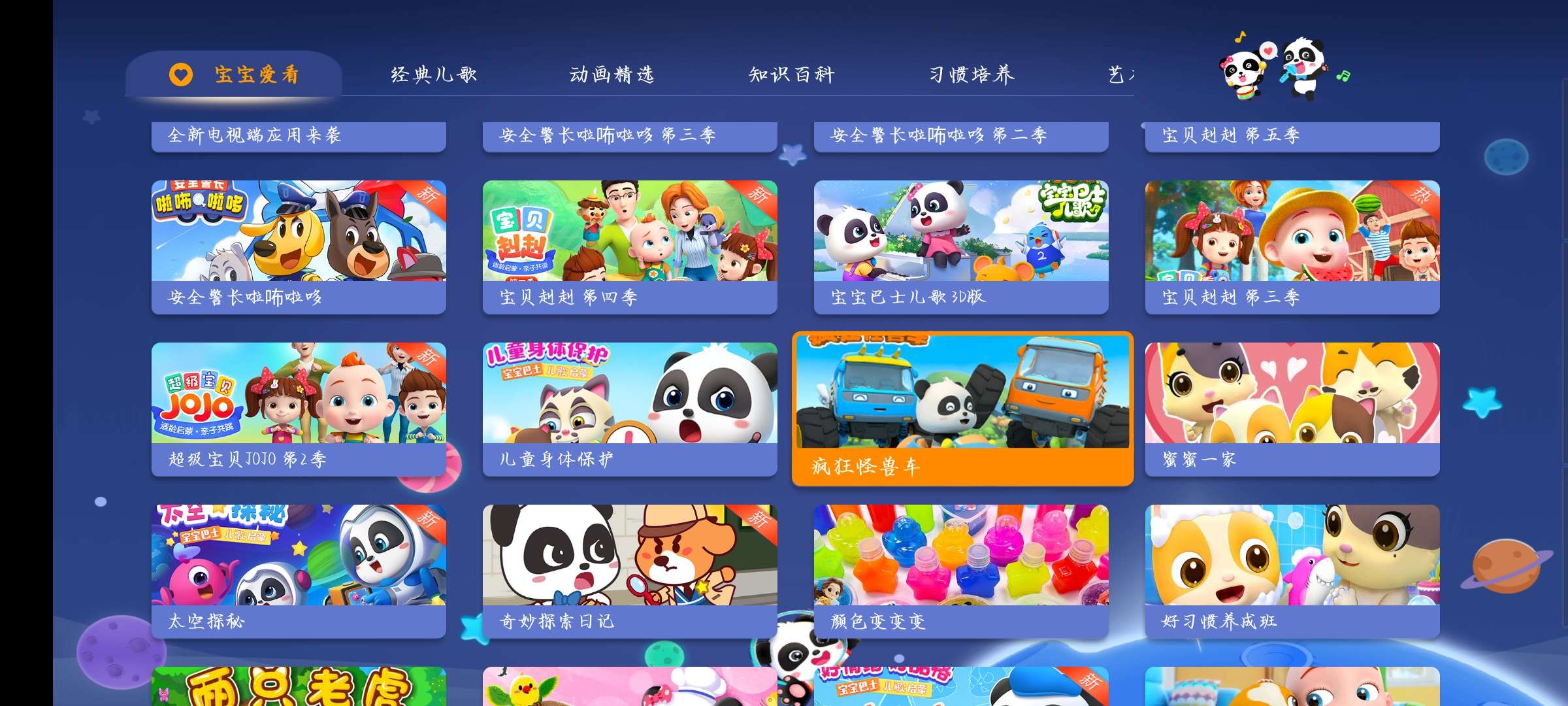The image size is (1568, 706).
Task: Open 宝贝赳赳 第五季
Action: [x=1292, y=136]
